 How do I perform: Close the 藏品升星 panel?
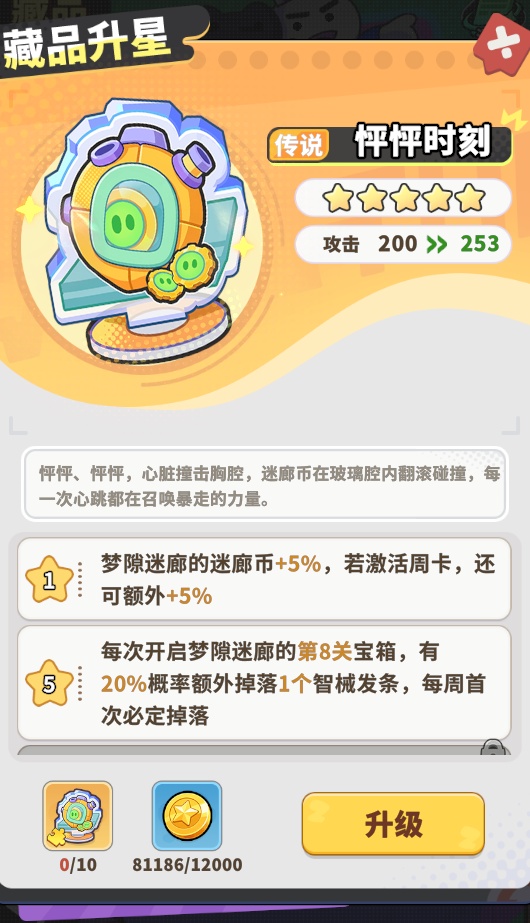click(x=503, y=45)
